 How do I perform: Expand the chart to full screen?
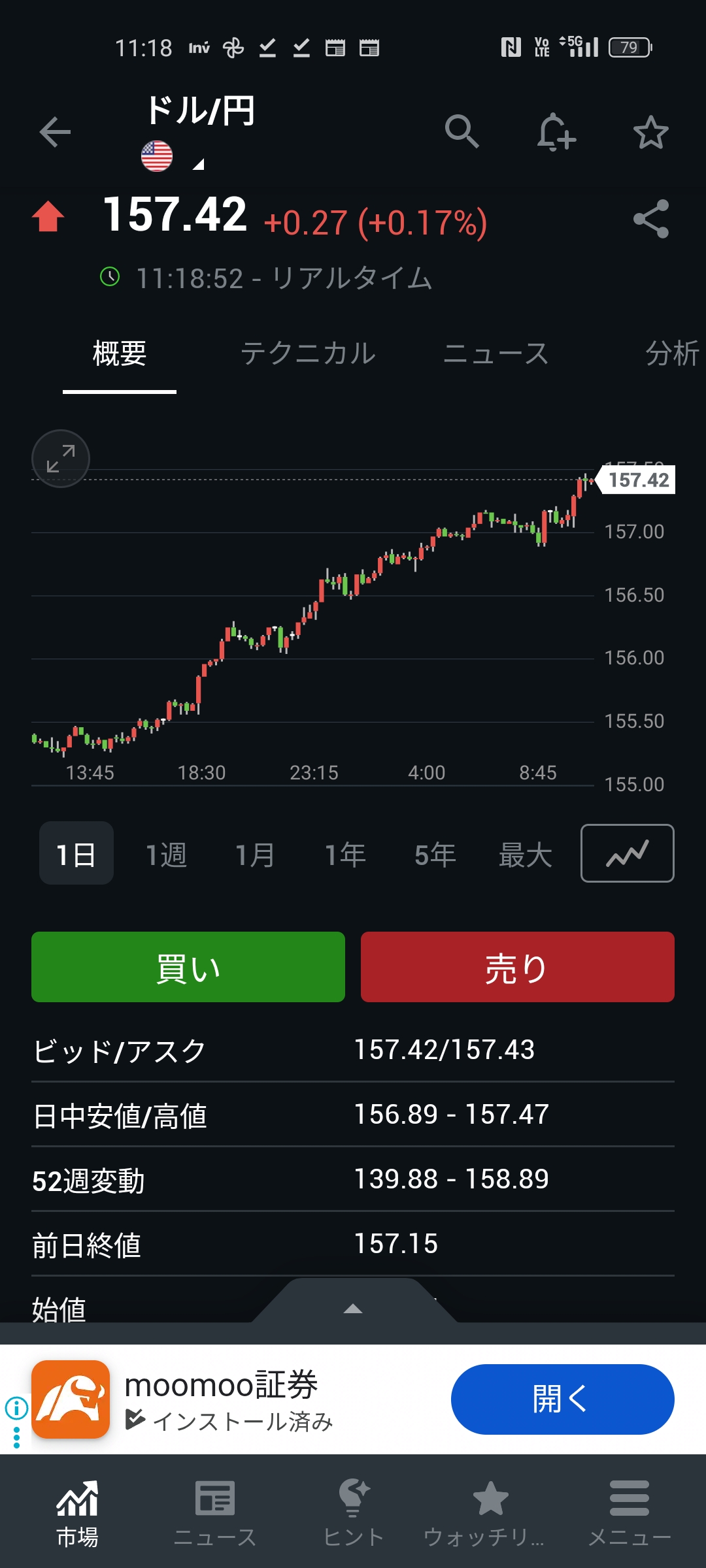(61, 459)
